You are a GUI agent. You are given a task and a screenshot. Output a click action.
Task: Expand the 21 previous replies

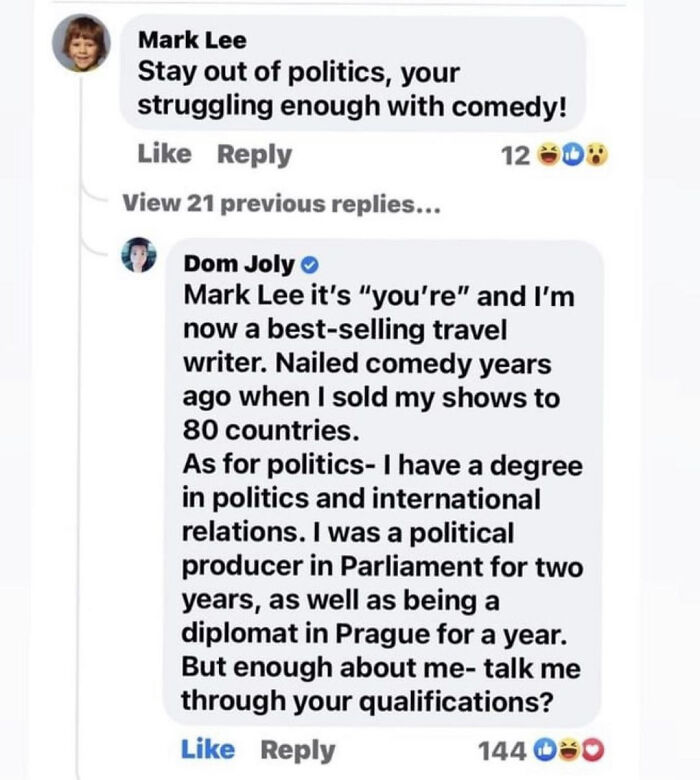click(x=282, y=203)
